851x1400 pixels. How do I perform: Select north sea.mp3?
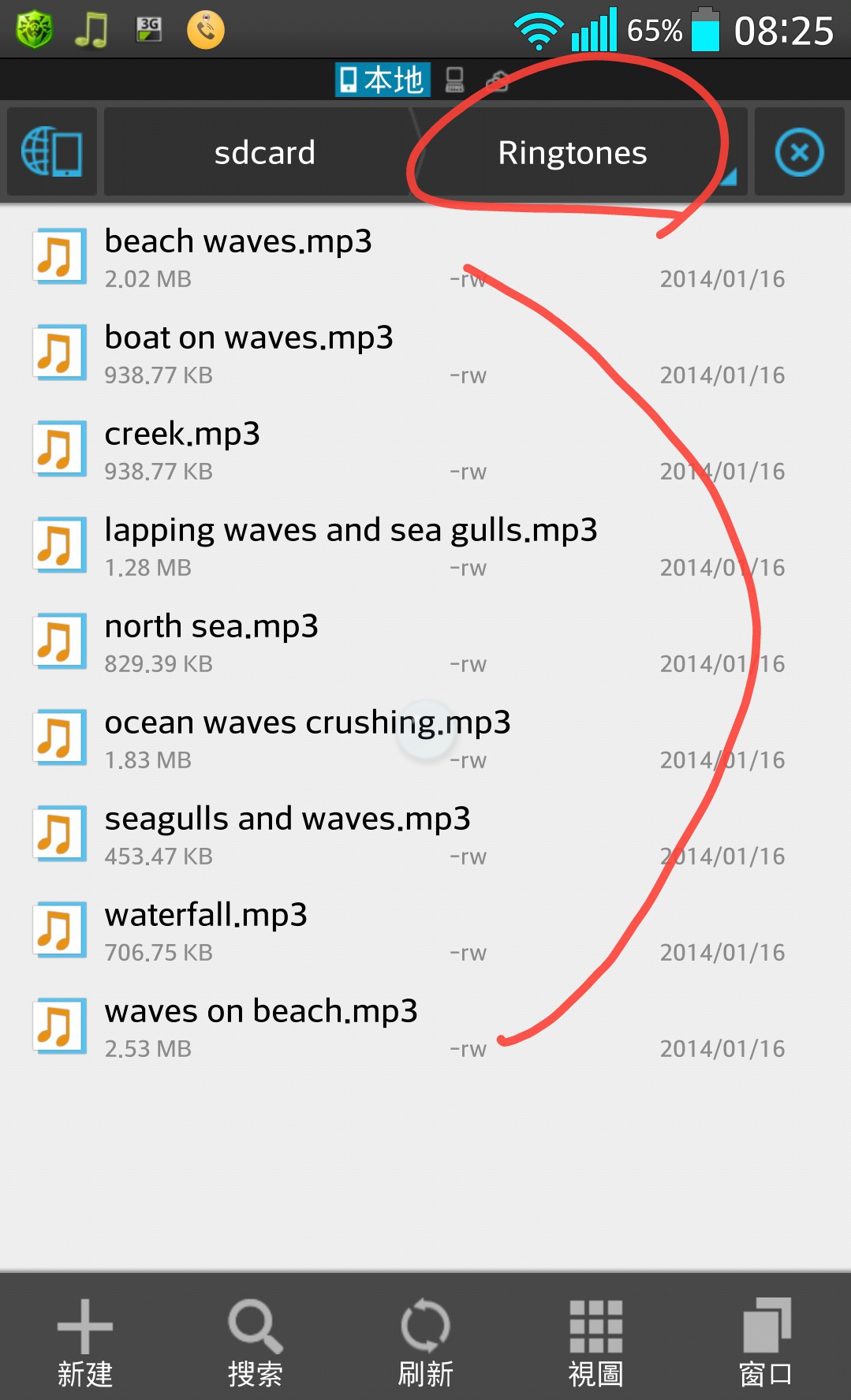pos(211,641)
